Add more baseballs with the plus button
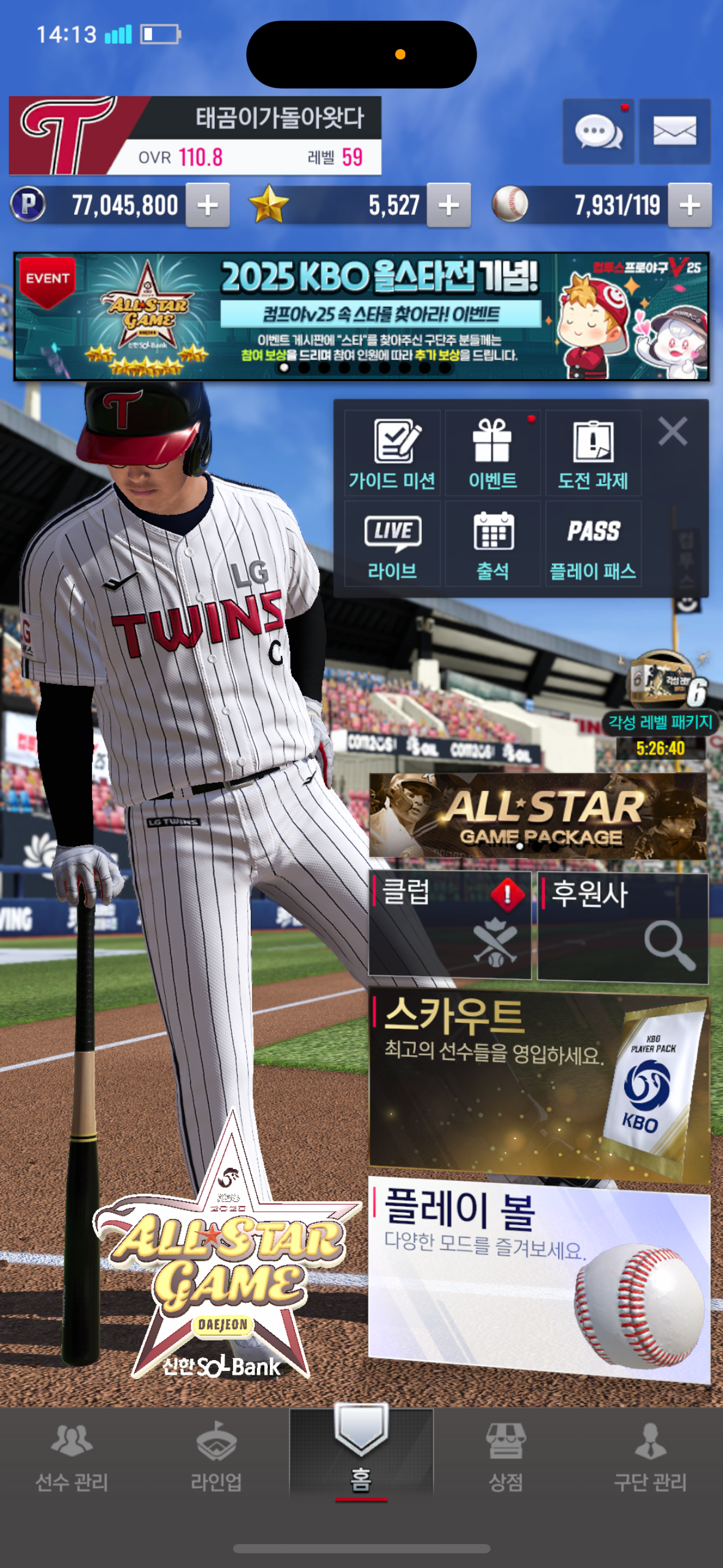723x1568 pixels. (689, 206)
